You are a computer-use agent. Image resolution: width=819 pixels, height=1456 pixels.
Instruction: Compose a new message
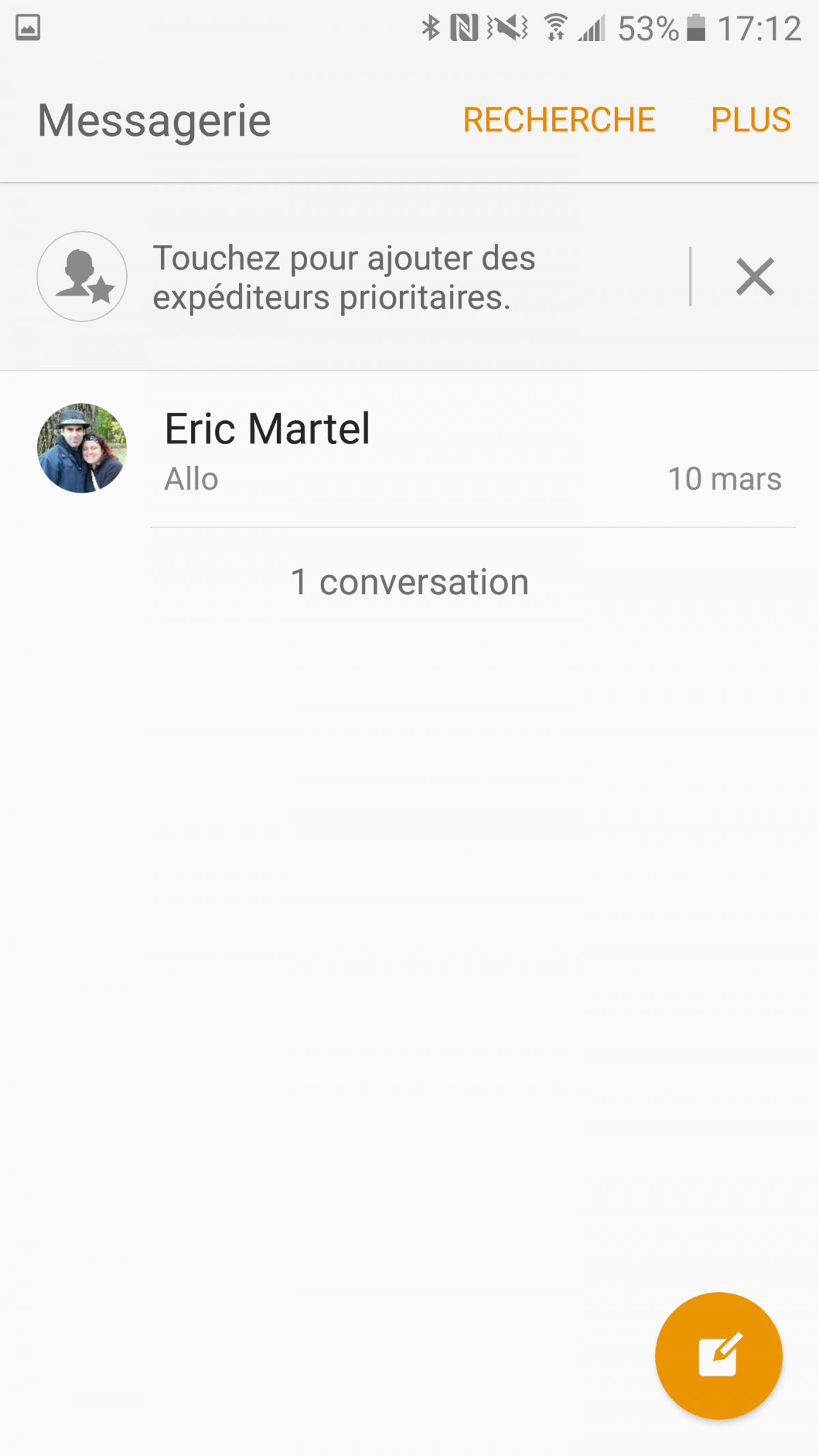click(x=719, y=1355)
